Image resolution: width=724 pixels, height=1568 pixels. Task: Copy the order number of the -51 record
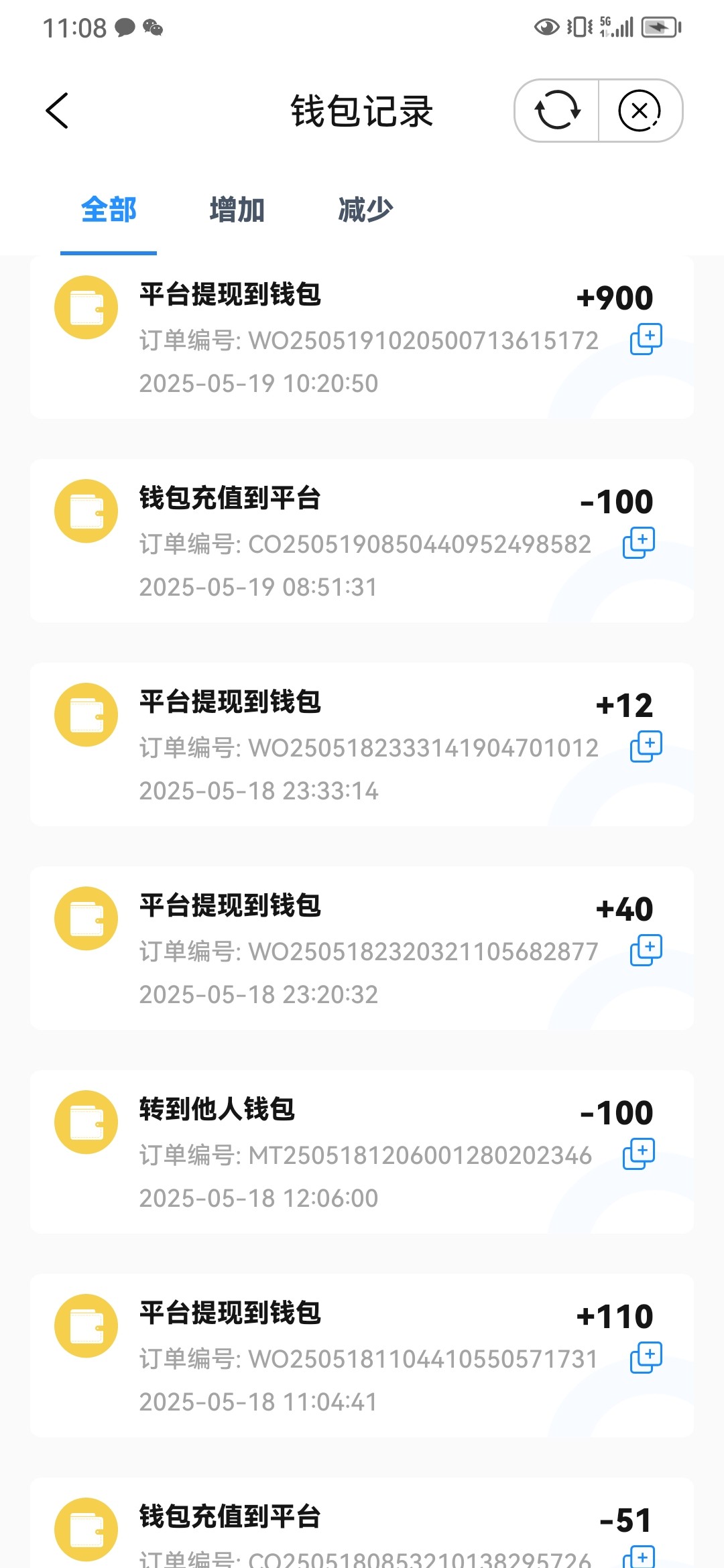coord(639,1557)
